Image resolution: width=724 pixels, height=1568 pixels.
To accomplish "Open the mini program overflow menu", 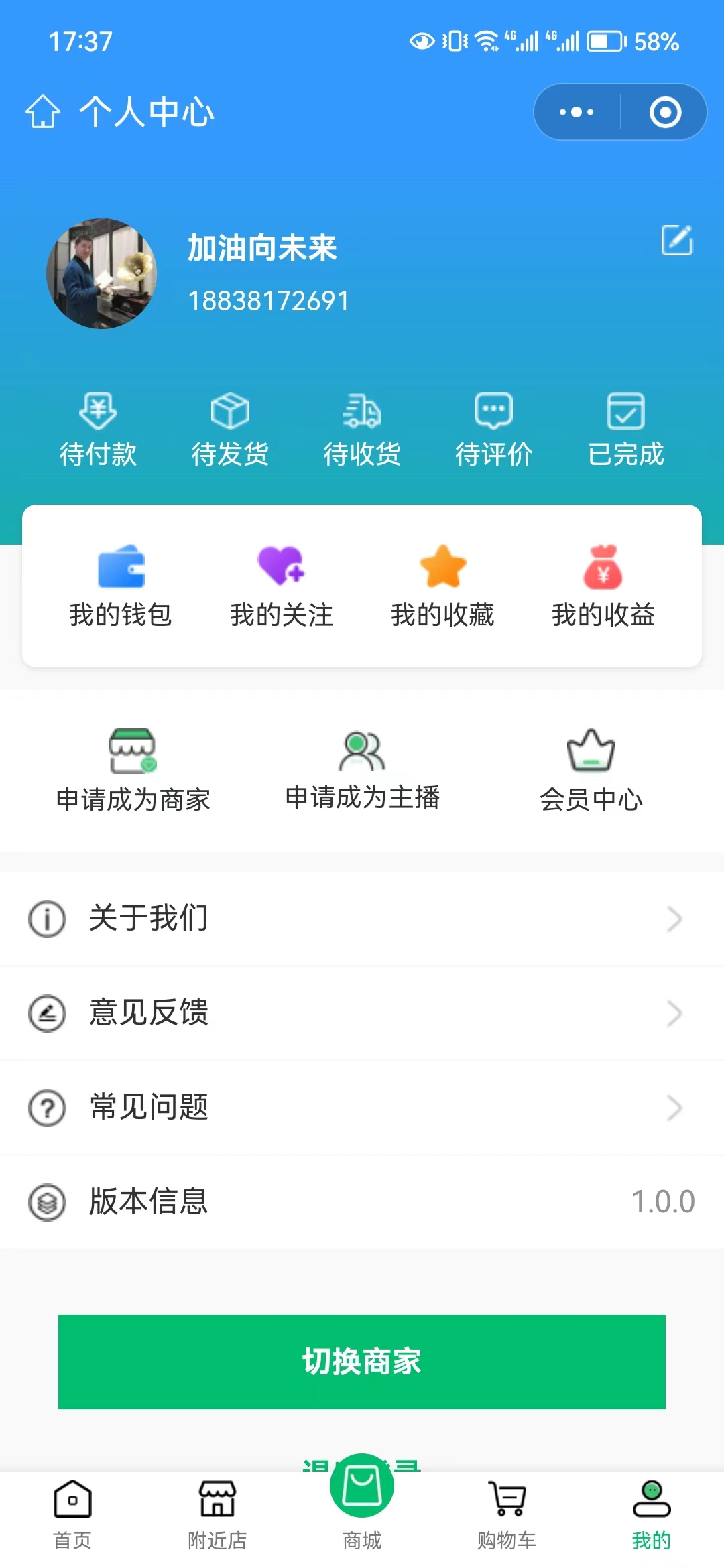I will pos(577,112).
